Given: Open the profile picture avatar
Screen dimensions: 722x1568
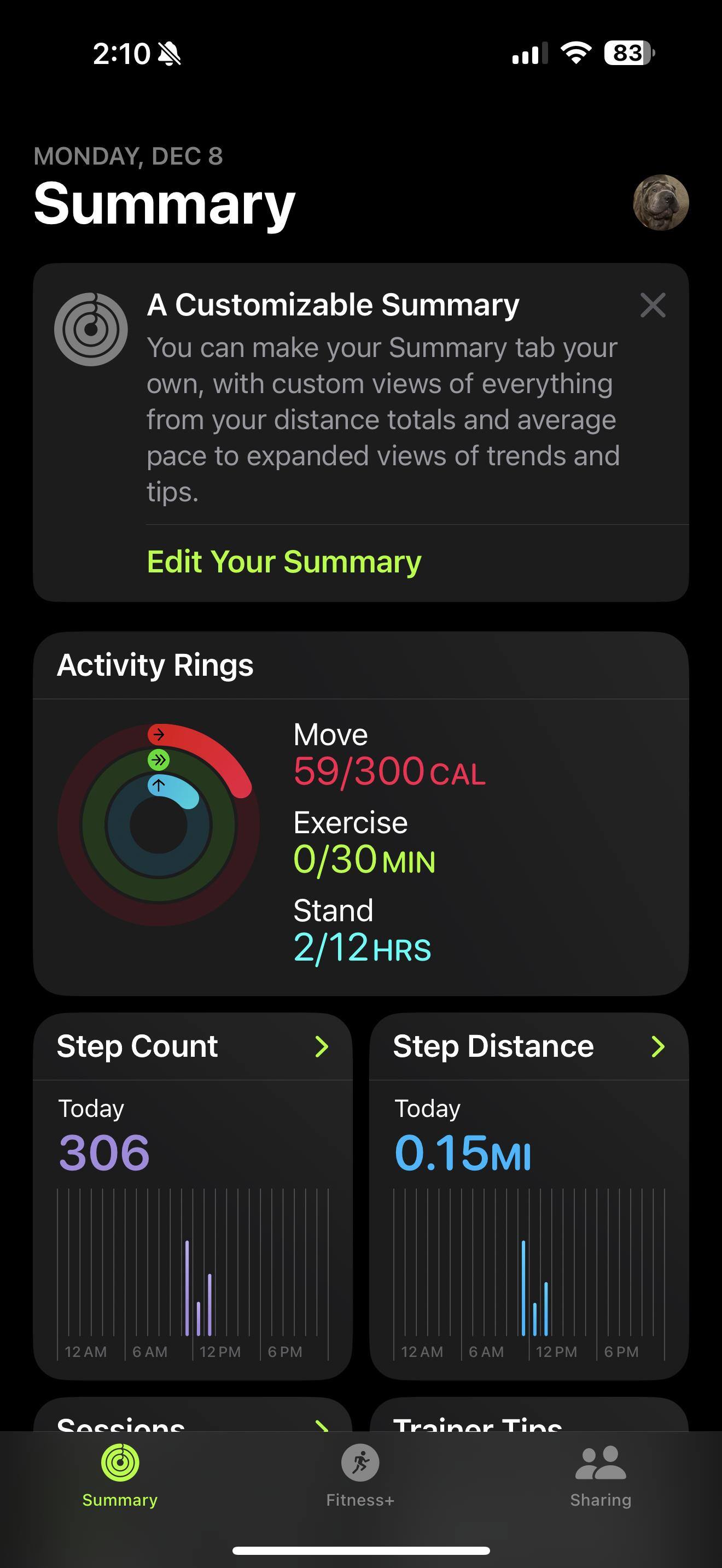Looking at the screenshot, I should (x=661, y=203).
